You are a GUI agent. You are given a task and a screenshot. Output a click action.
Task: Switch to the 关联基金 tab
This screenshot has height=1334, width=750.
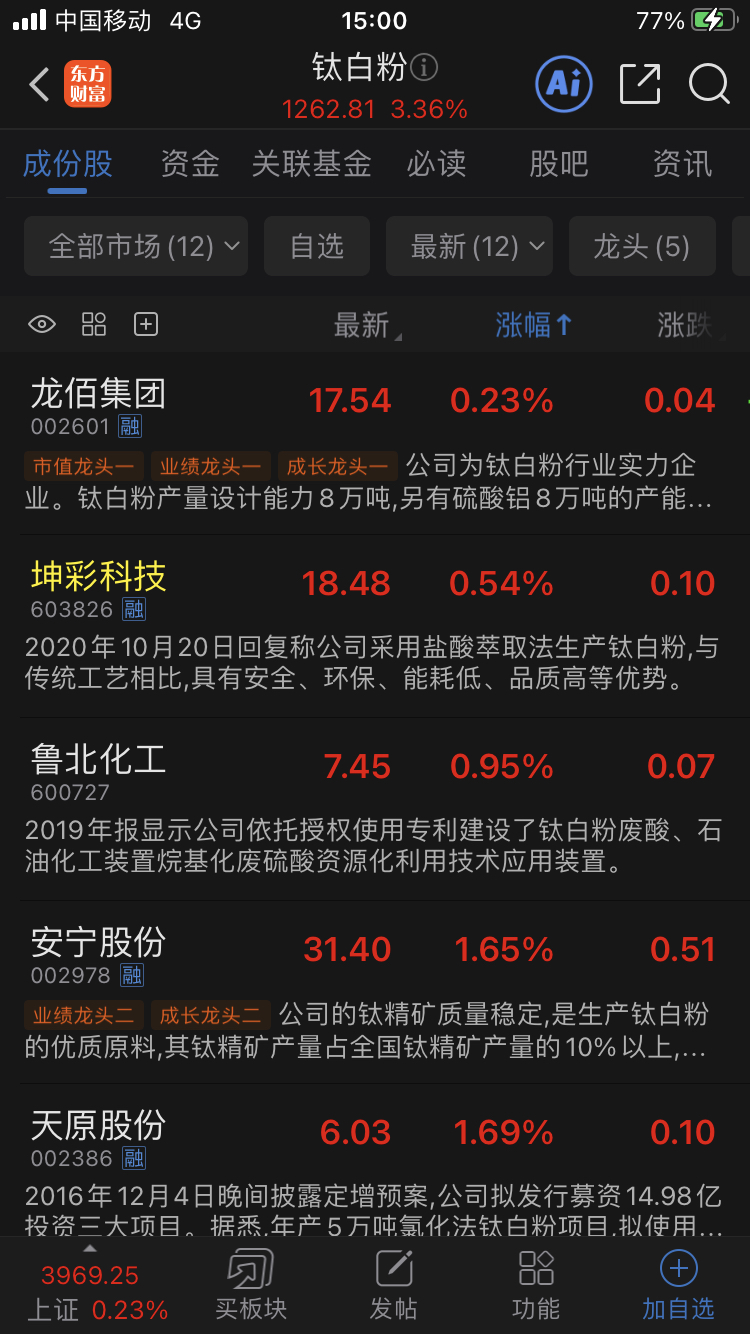point(311,164)
